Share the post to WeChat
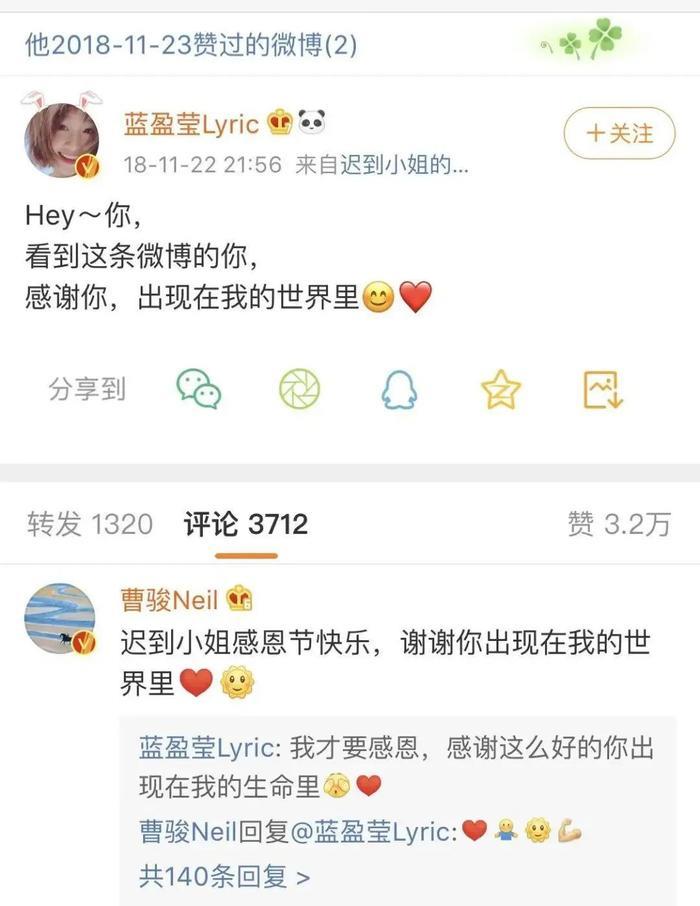 [198, 389]
